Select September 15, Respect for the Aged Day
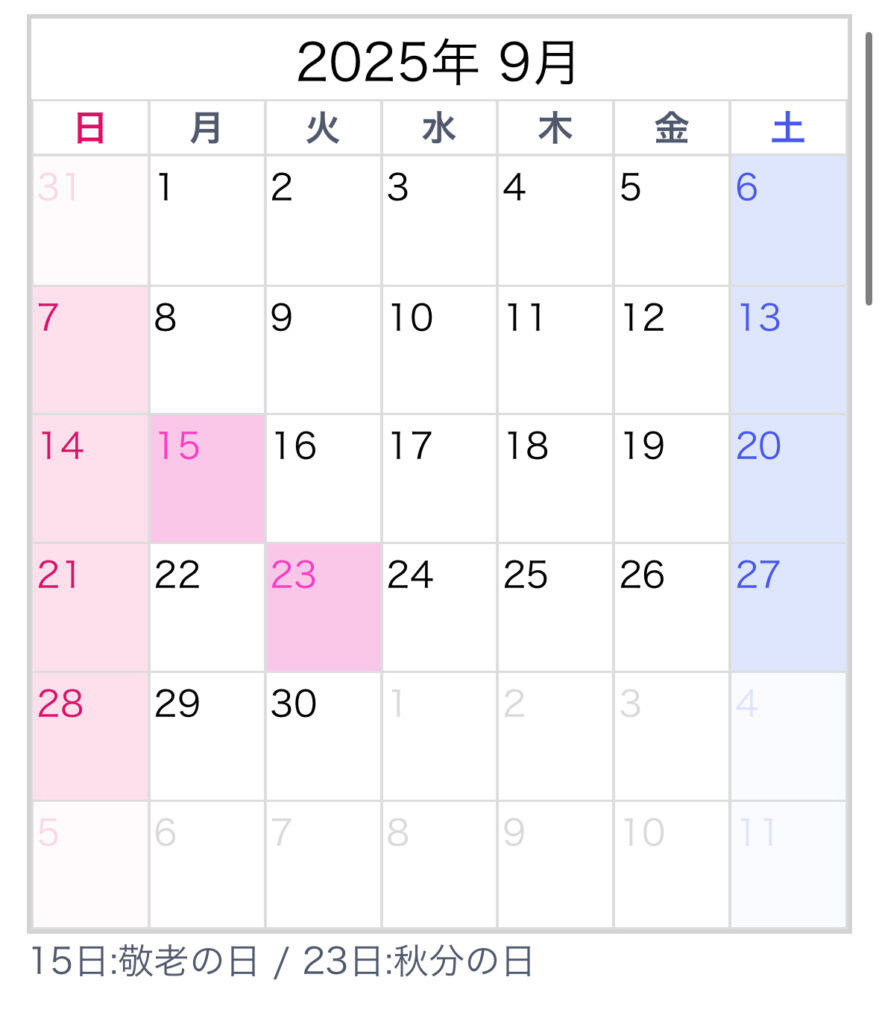This screenshot has width=879, height=1024. 207,478
